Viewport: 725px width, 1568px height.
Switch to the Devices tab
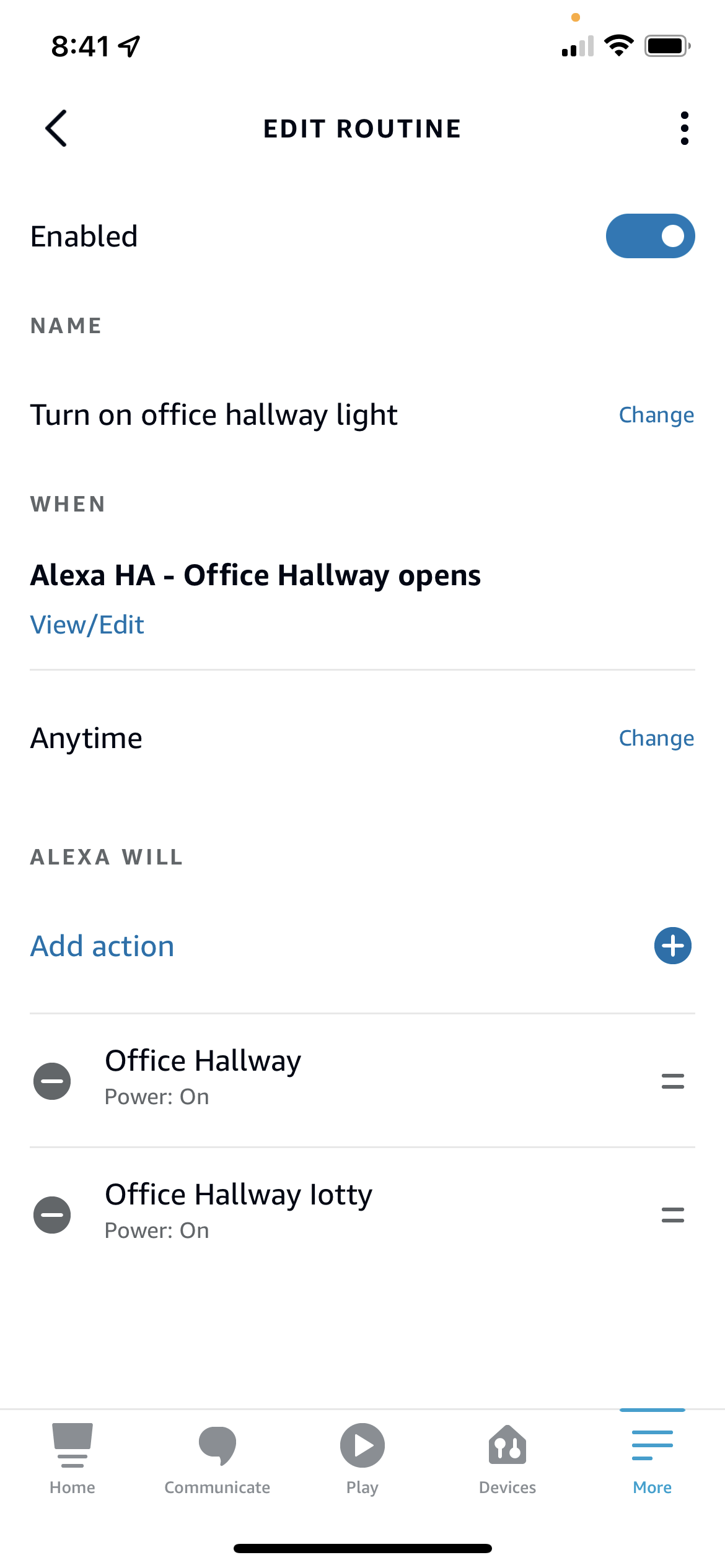point(507,1458)
